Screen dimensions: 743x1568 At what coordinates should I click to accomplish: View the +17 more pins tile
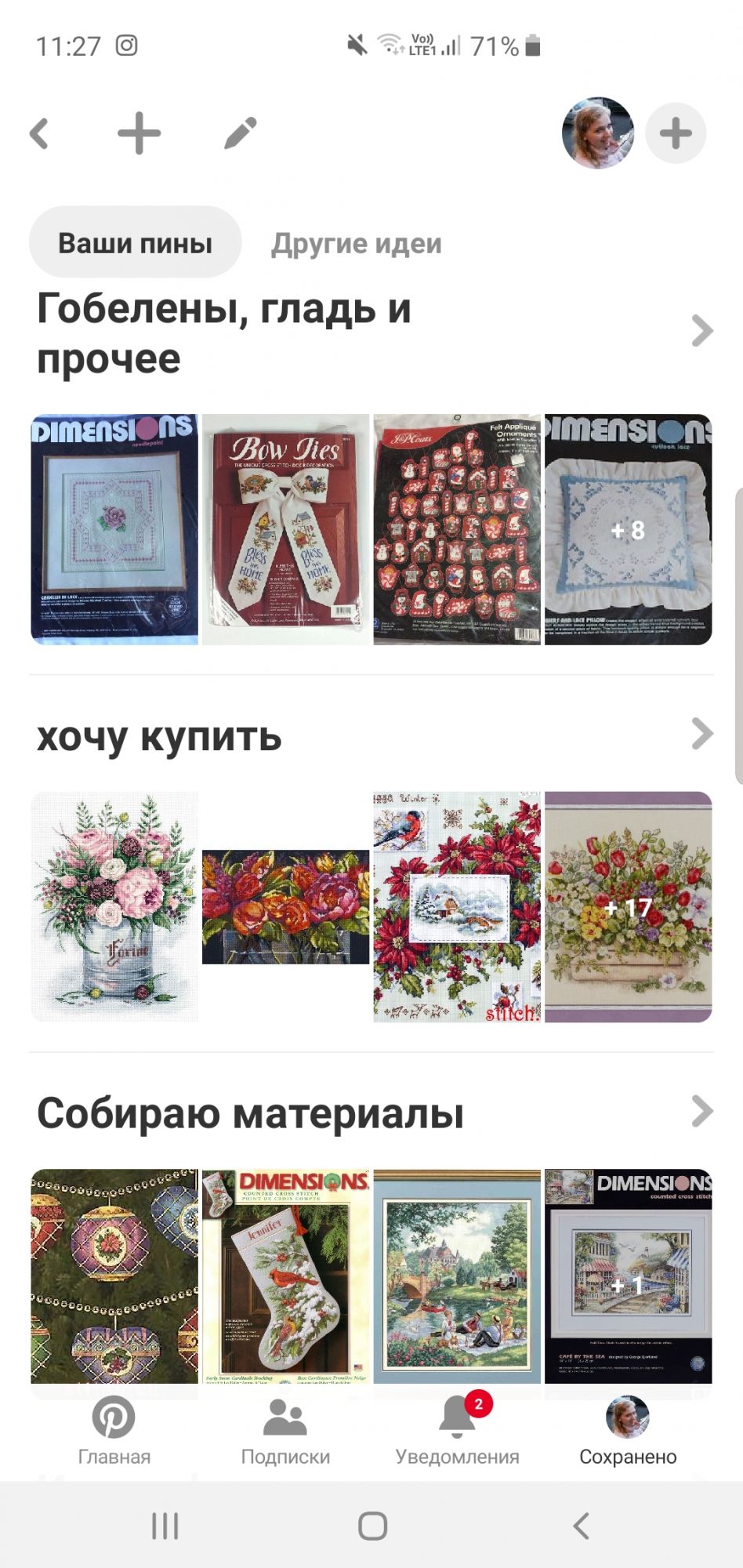point(628,907)
